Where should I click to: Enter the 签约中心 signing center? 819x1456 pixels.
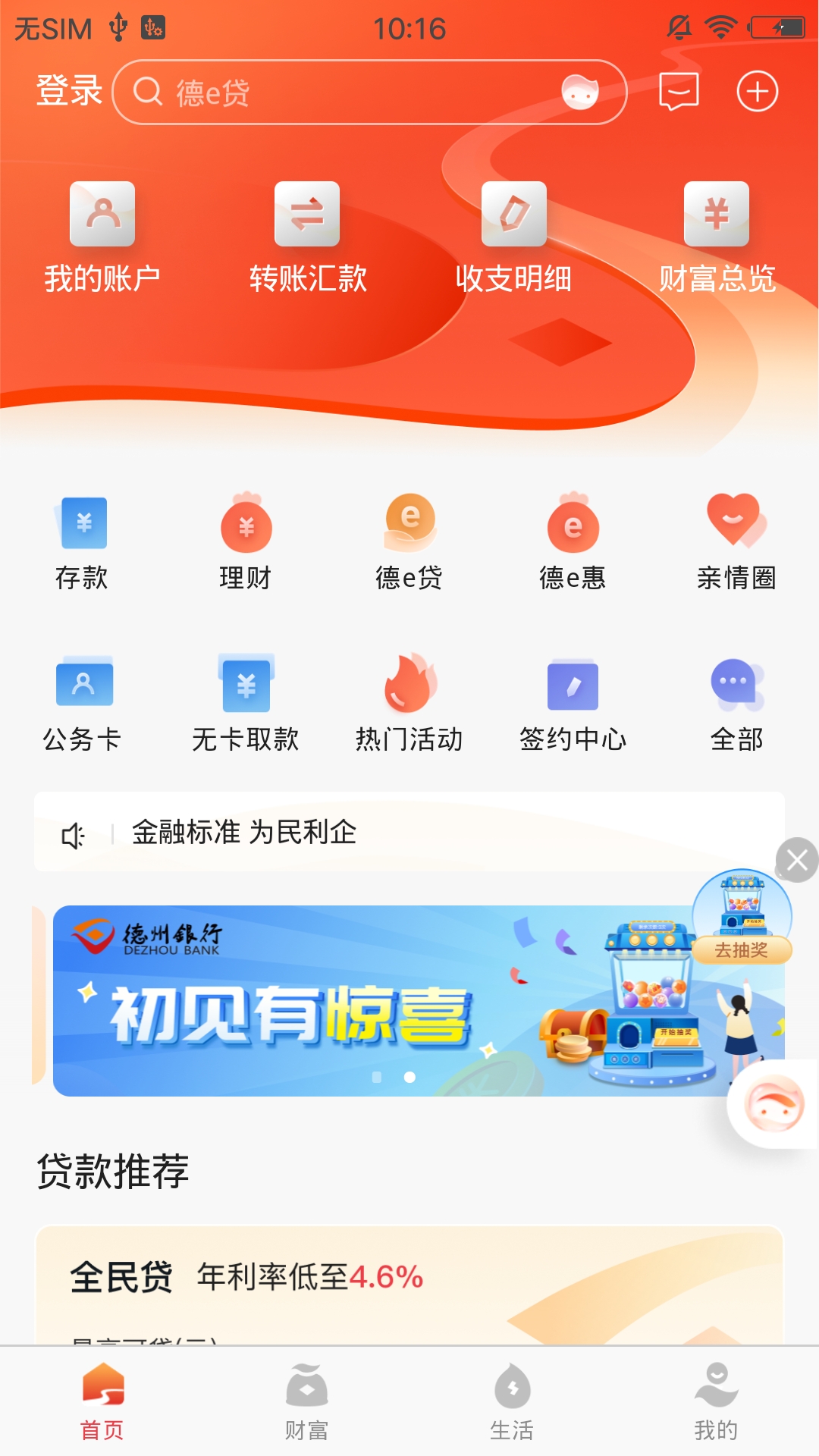(x=573, y=701)
